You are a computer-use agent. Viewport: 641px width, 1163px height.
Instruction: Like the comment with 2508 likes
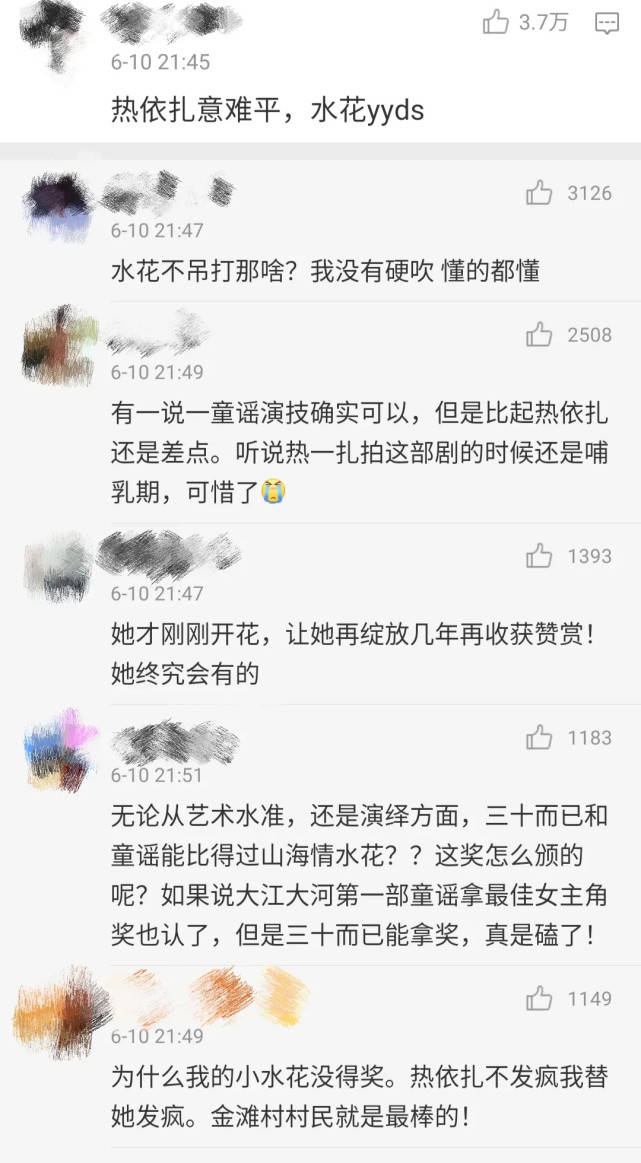[539, 335]
